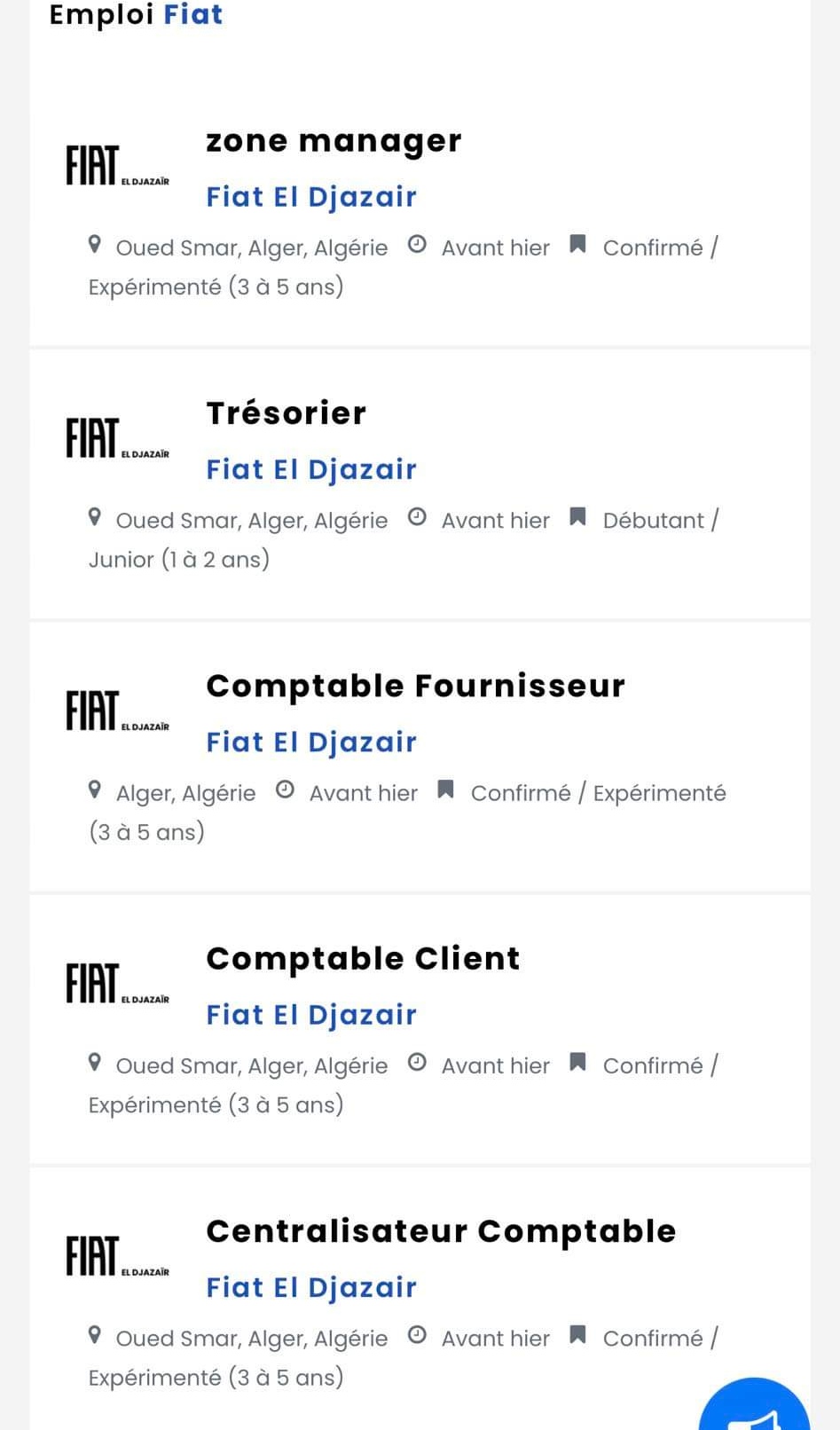Viewport: 840px width, 1430px height.
Task: View the Comptable Fournisseur job posting
Action: [x=415, y=686]
